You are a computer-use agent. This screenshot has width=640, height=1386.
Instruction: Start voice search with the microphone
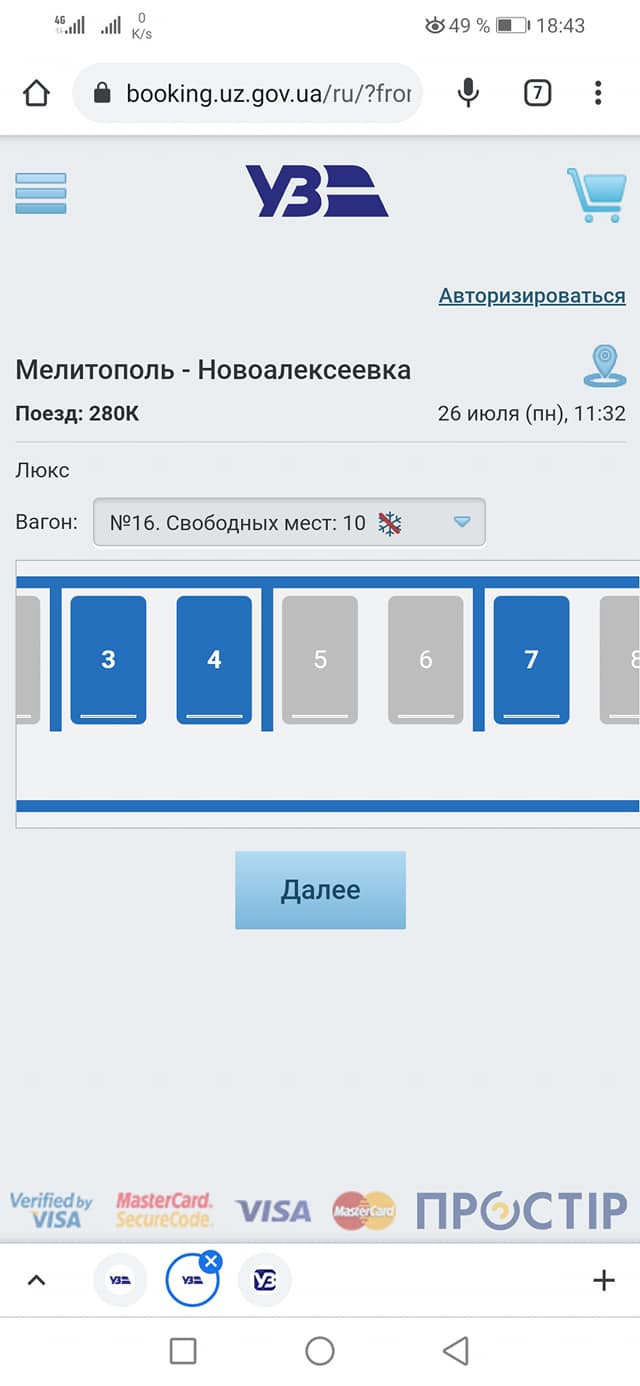467,94
